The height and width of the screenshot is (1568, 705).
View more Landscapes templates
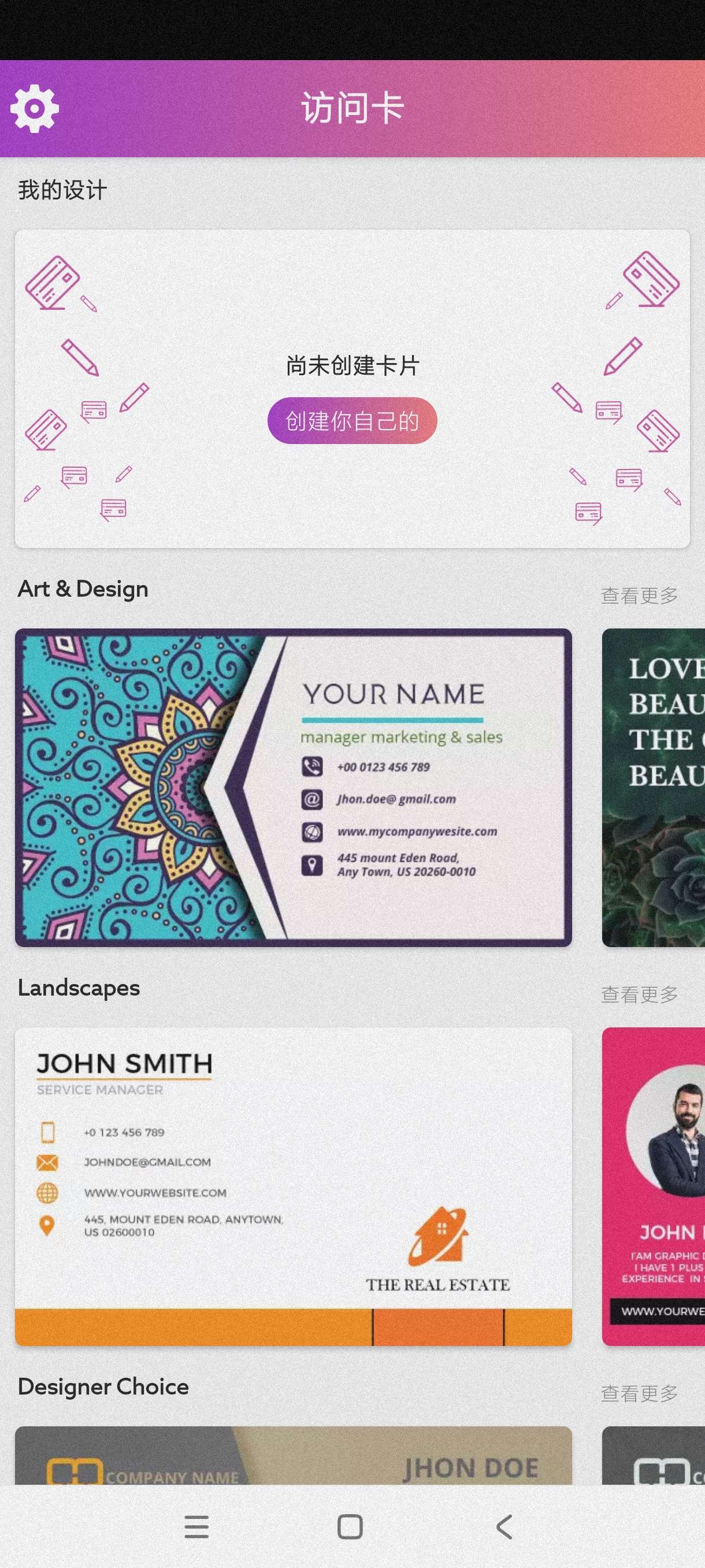click(x=639, y=994)
